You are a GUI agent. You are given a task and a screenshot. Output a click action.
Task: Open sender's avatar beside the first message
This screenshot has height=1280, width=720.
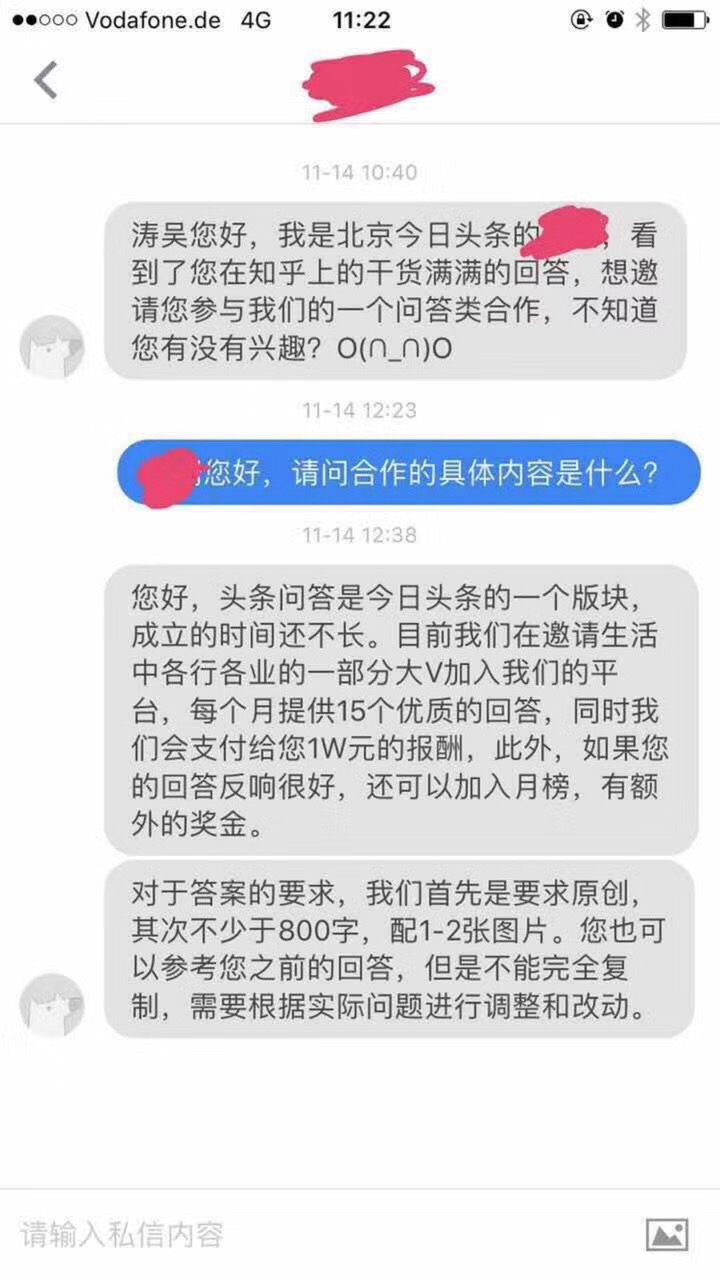(52, 347)
